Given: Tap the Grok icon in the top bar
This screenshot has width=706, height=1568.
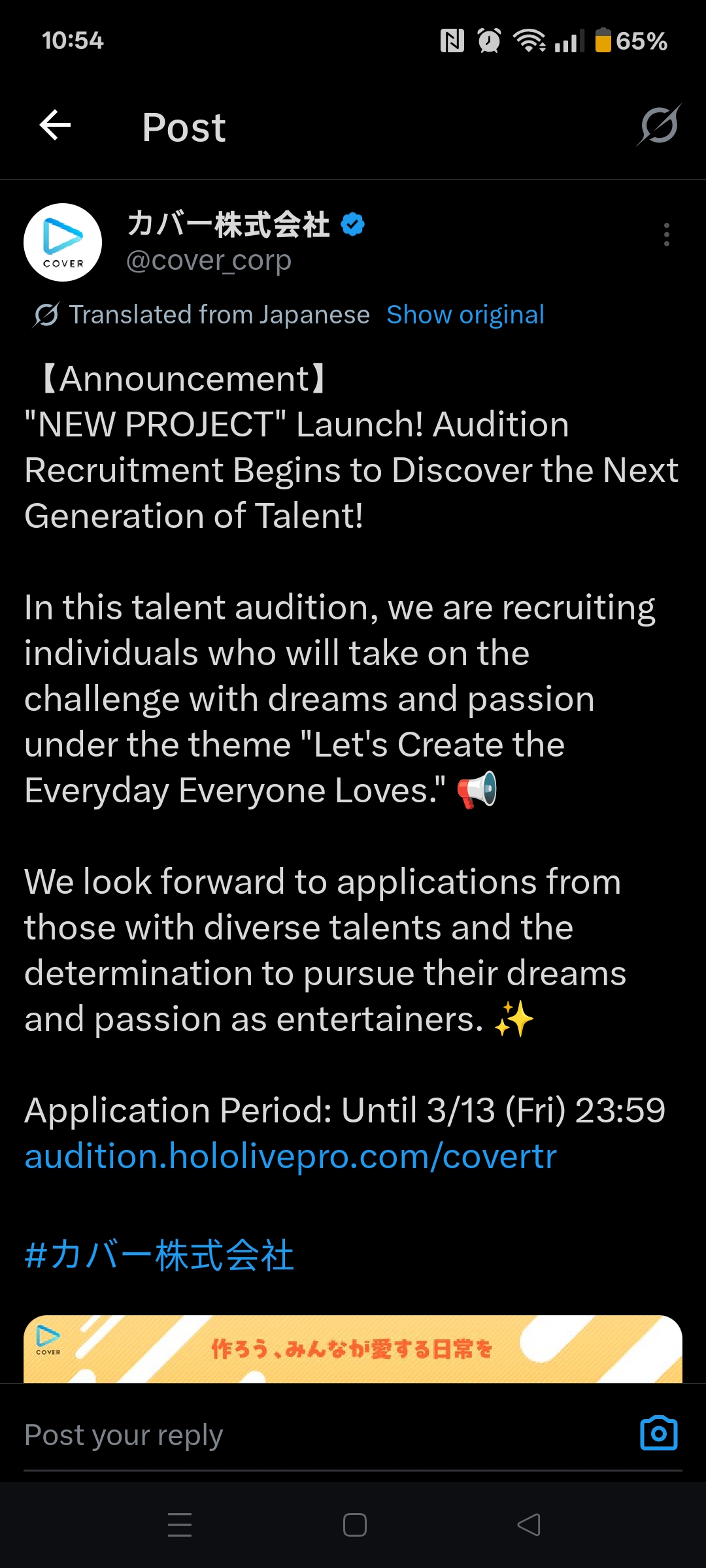Looking at the screenshot, I should point(659,125).
